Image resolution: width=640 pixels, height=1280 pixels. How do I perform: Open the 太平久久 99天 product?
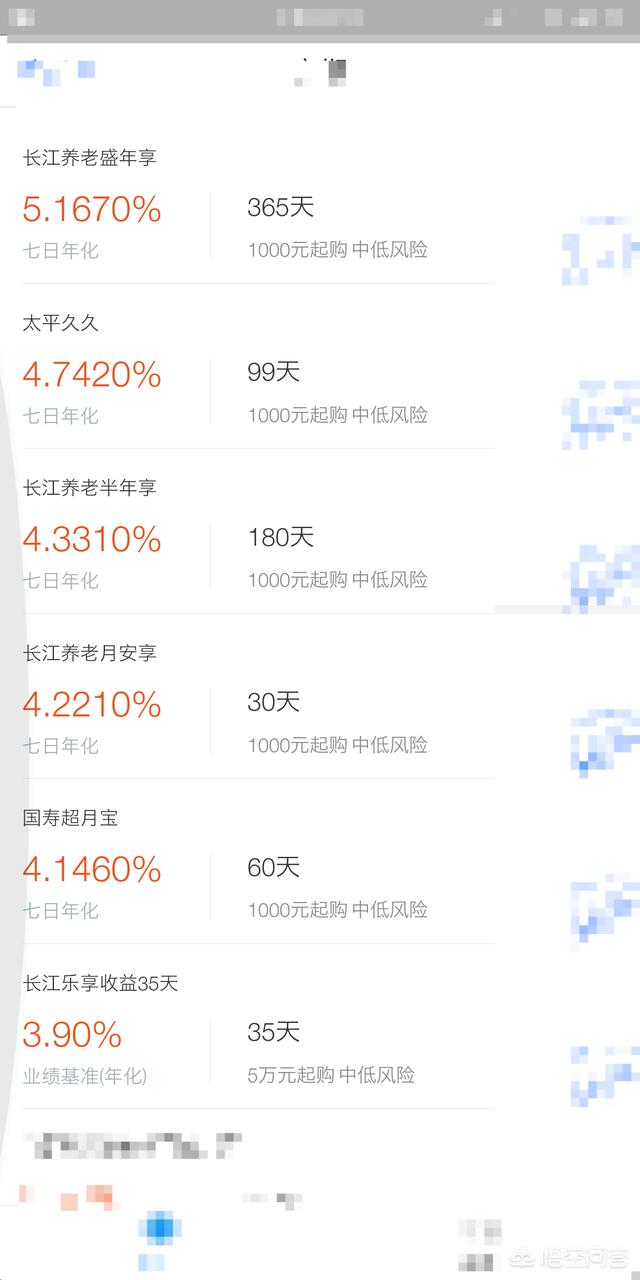(258, 367)
